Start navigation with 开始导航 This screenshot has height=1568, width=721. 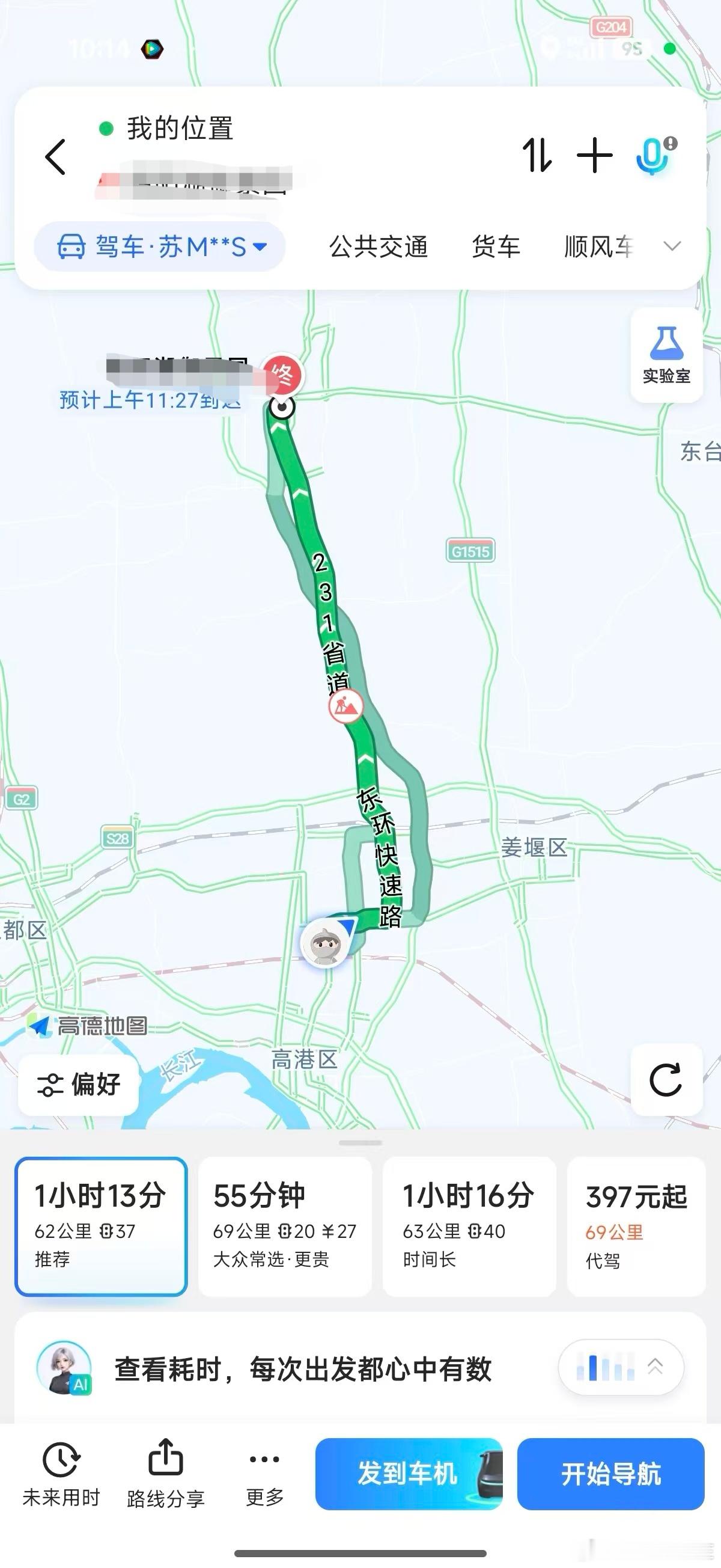[x=611, y=1474]
